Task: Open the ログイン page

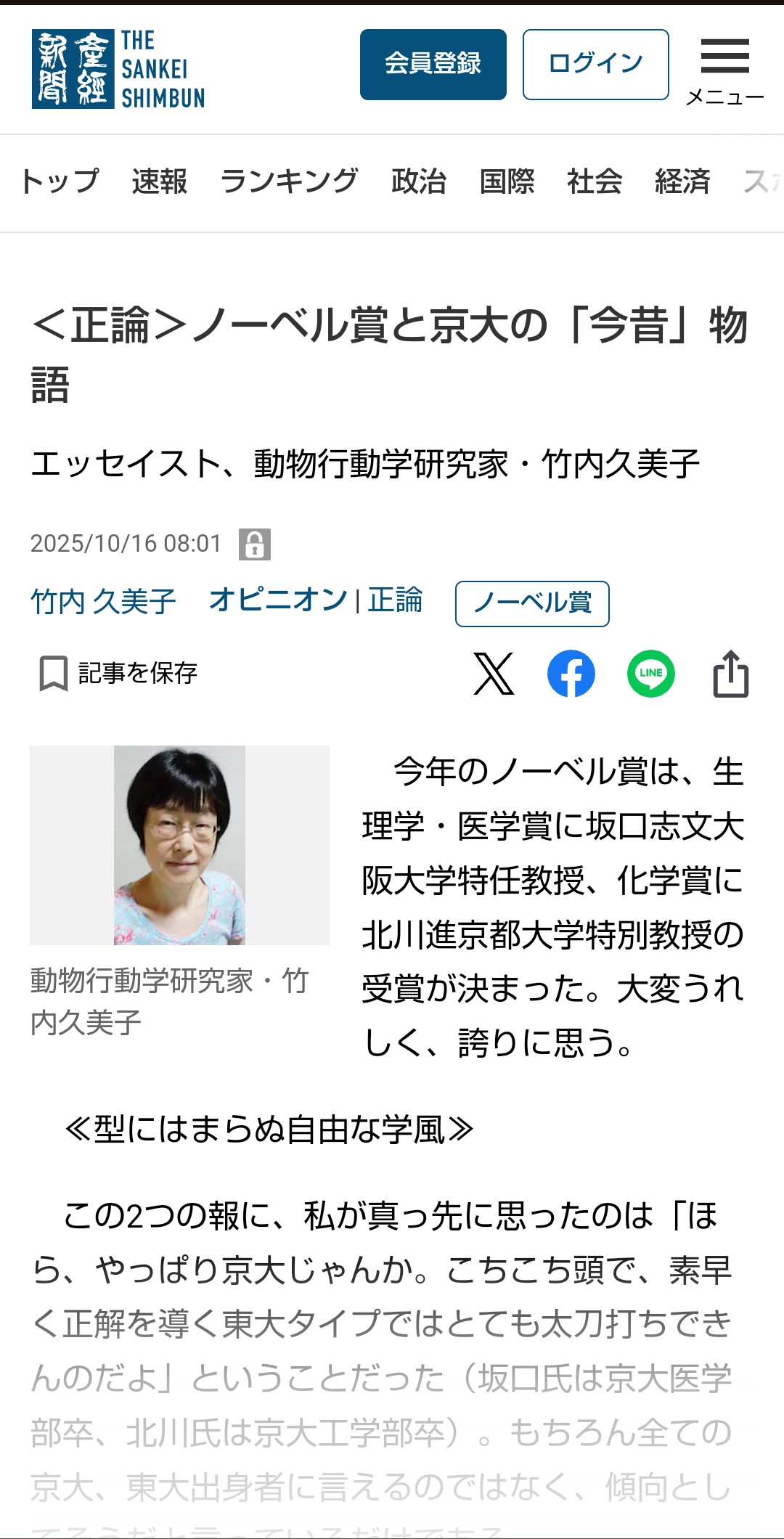Action: [595, 65]
